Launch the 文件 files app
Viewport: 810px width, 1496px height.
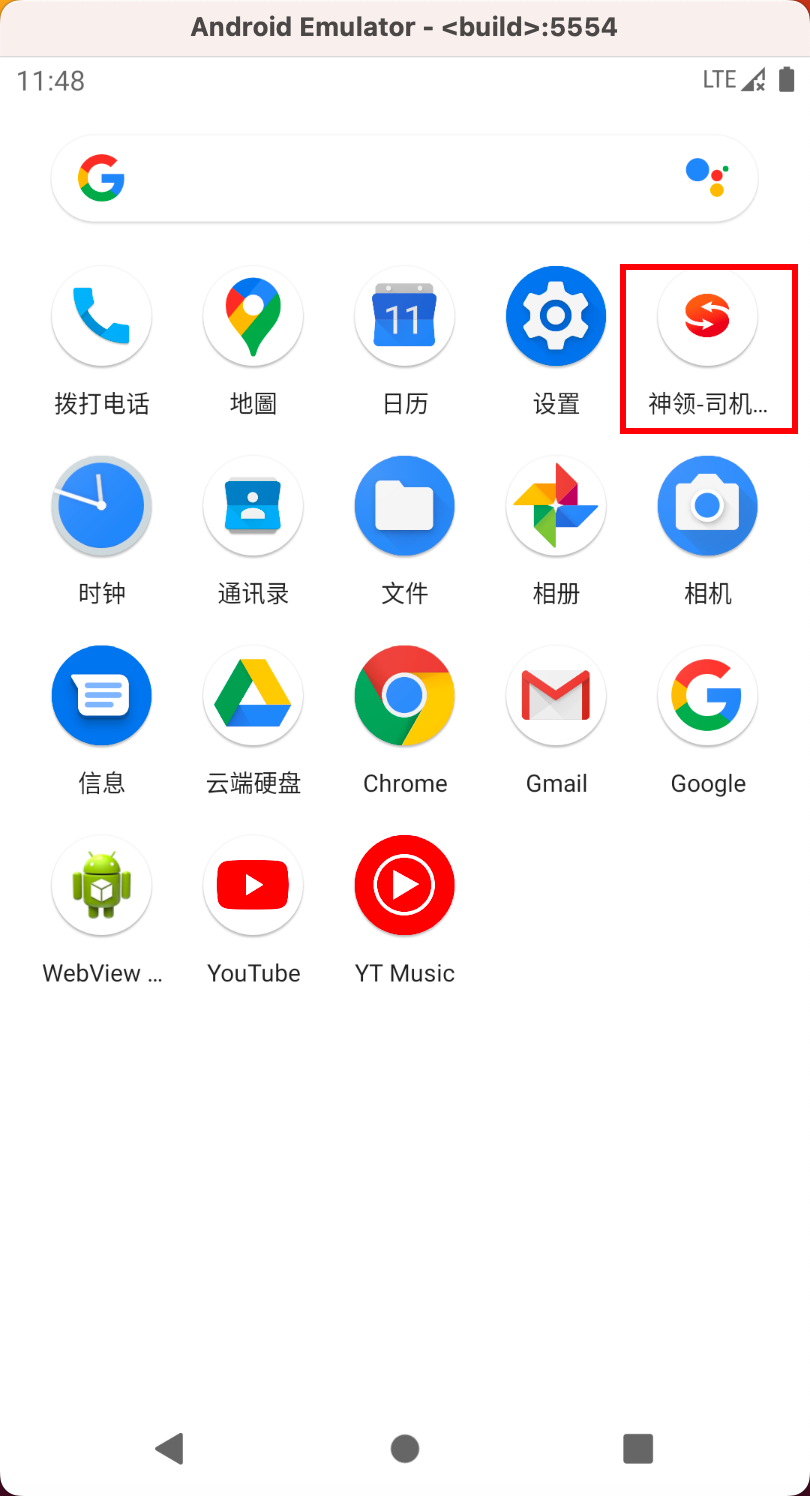(405, 507)
